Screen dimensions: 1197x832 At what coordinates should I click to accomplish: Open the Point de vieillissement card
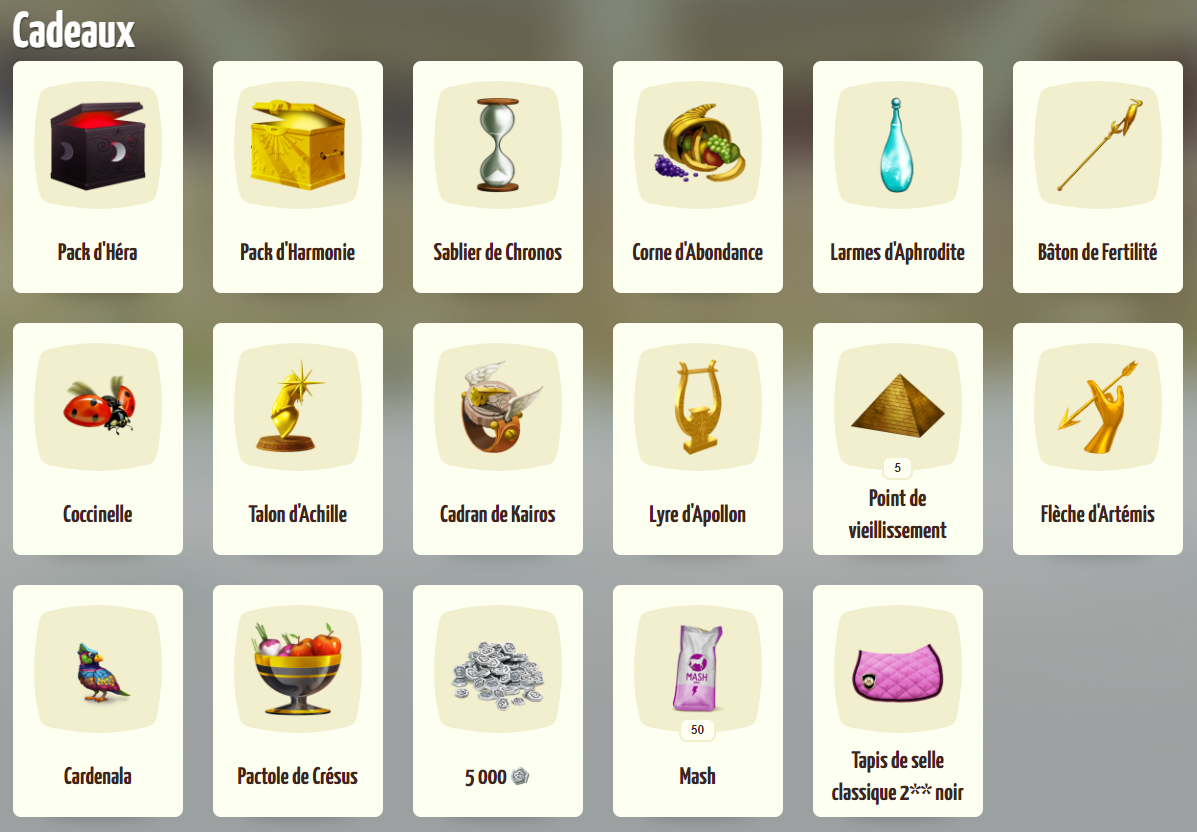pos(898,439)
